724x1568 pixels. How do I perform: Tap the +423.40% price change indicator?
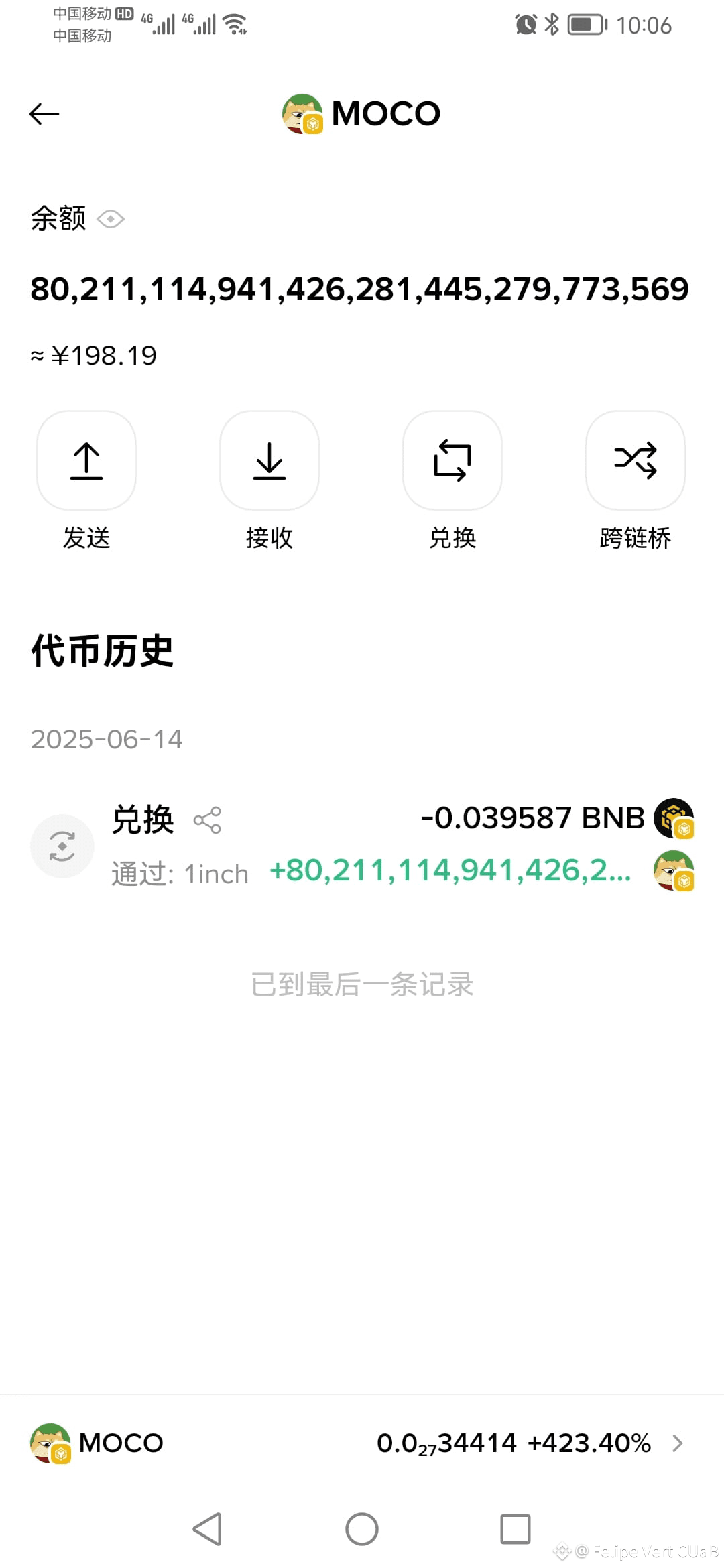tap(590, 1443)
